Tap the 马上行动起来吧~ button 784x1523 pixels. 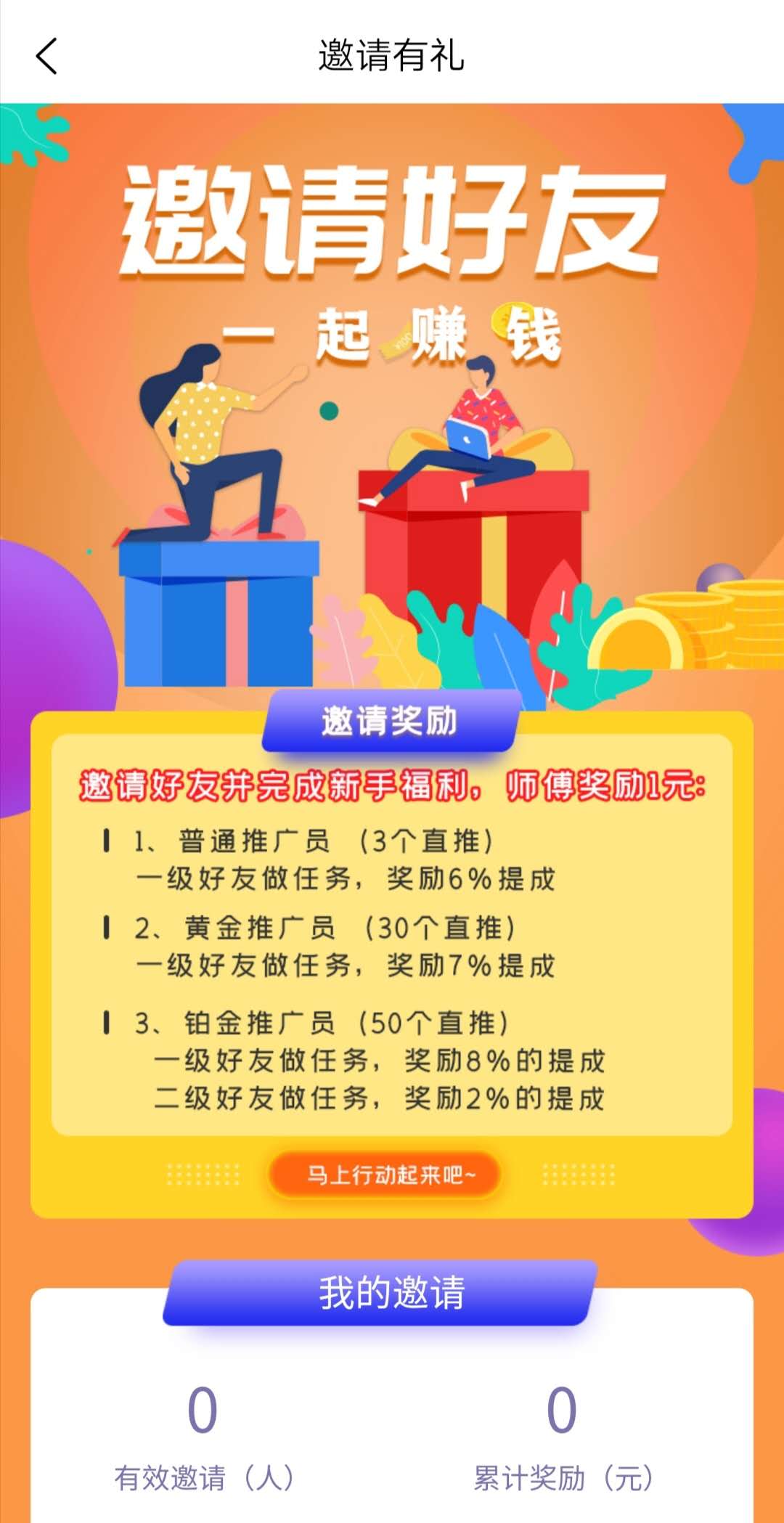coord(385,1174)
